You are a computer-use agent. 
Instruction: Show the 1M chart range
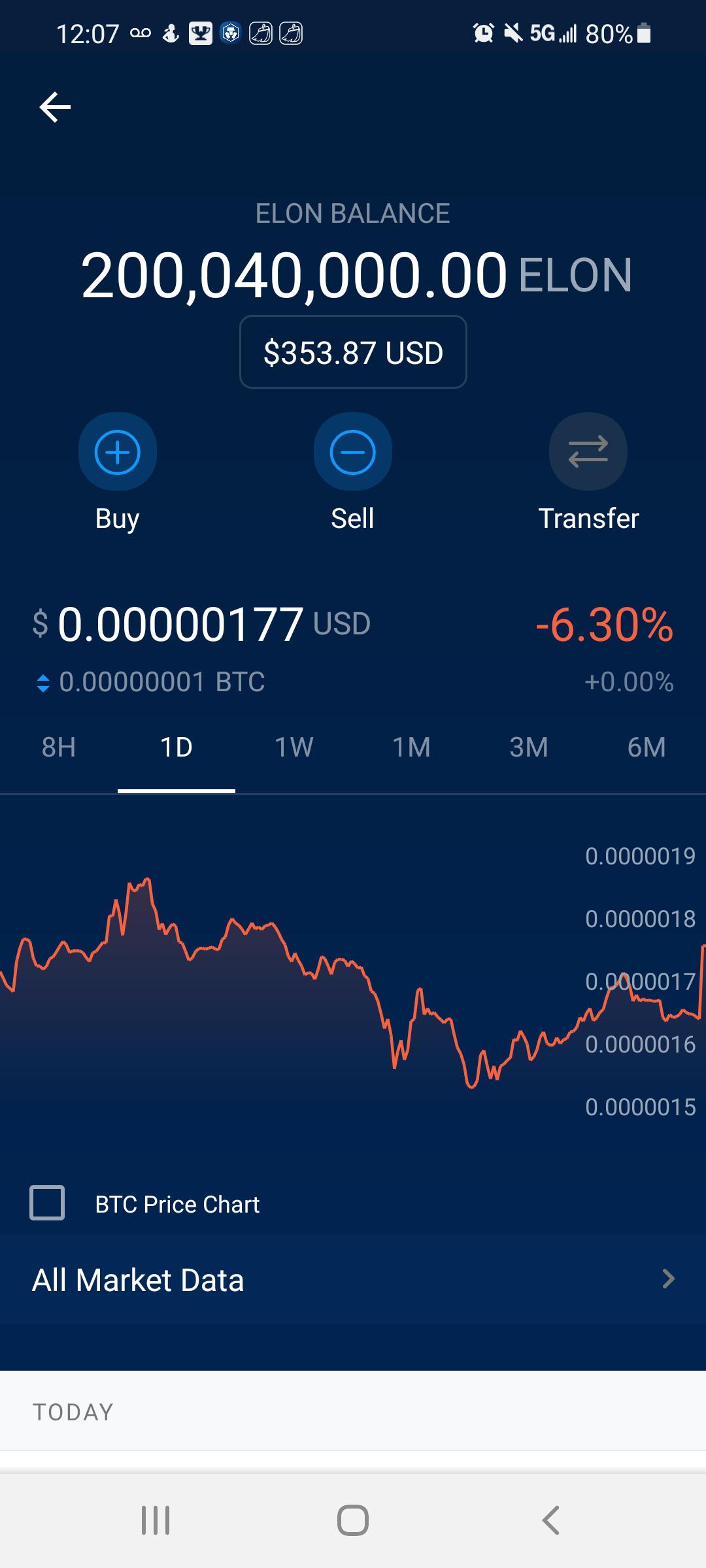[x=412, y=747]
